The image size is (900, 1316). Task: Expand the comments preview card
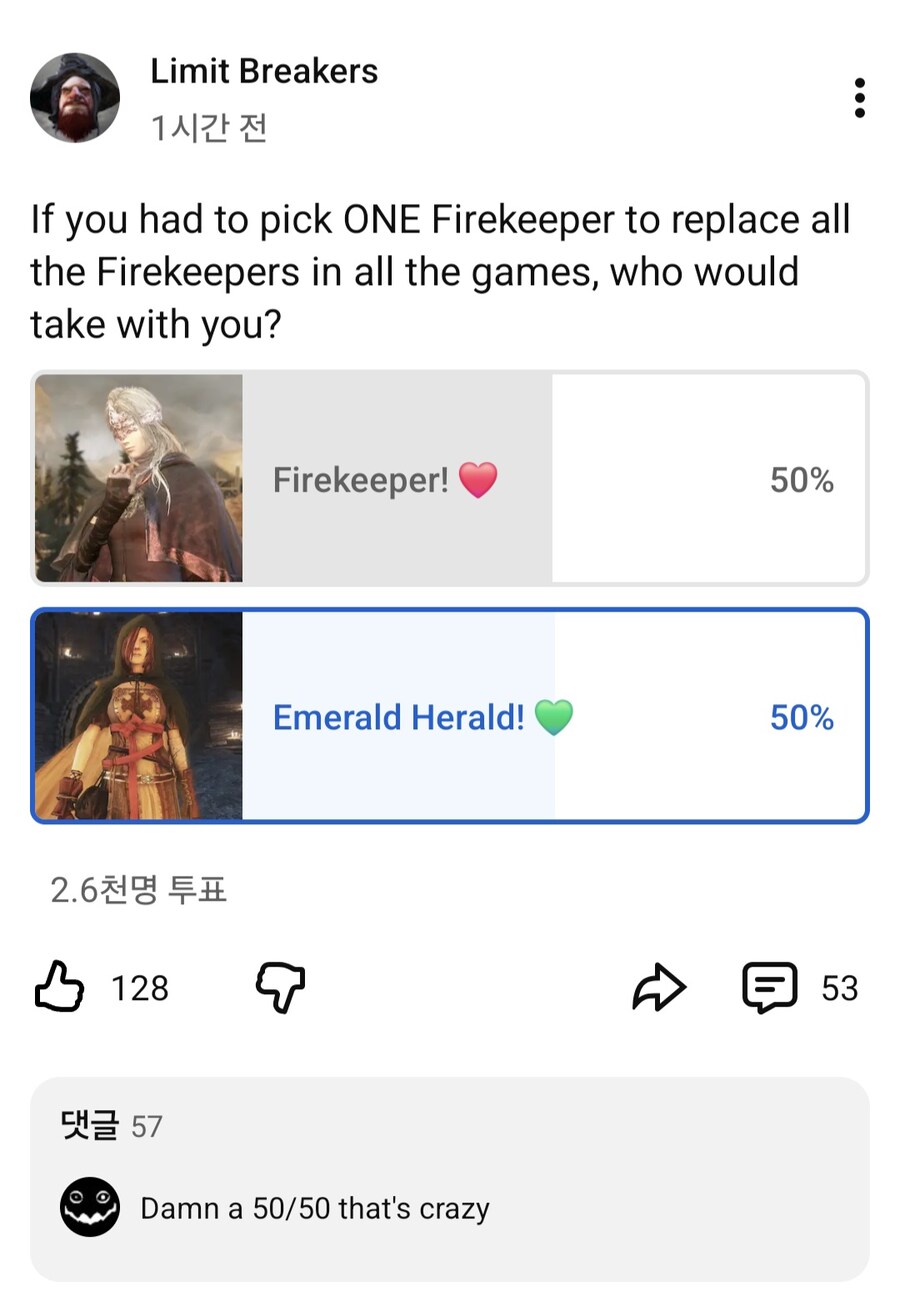[x=450, y=1178]
